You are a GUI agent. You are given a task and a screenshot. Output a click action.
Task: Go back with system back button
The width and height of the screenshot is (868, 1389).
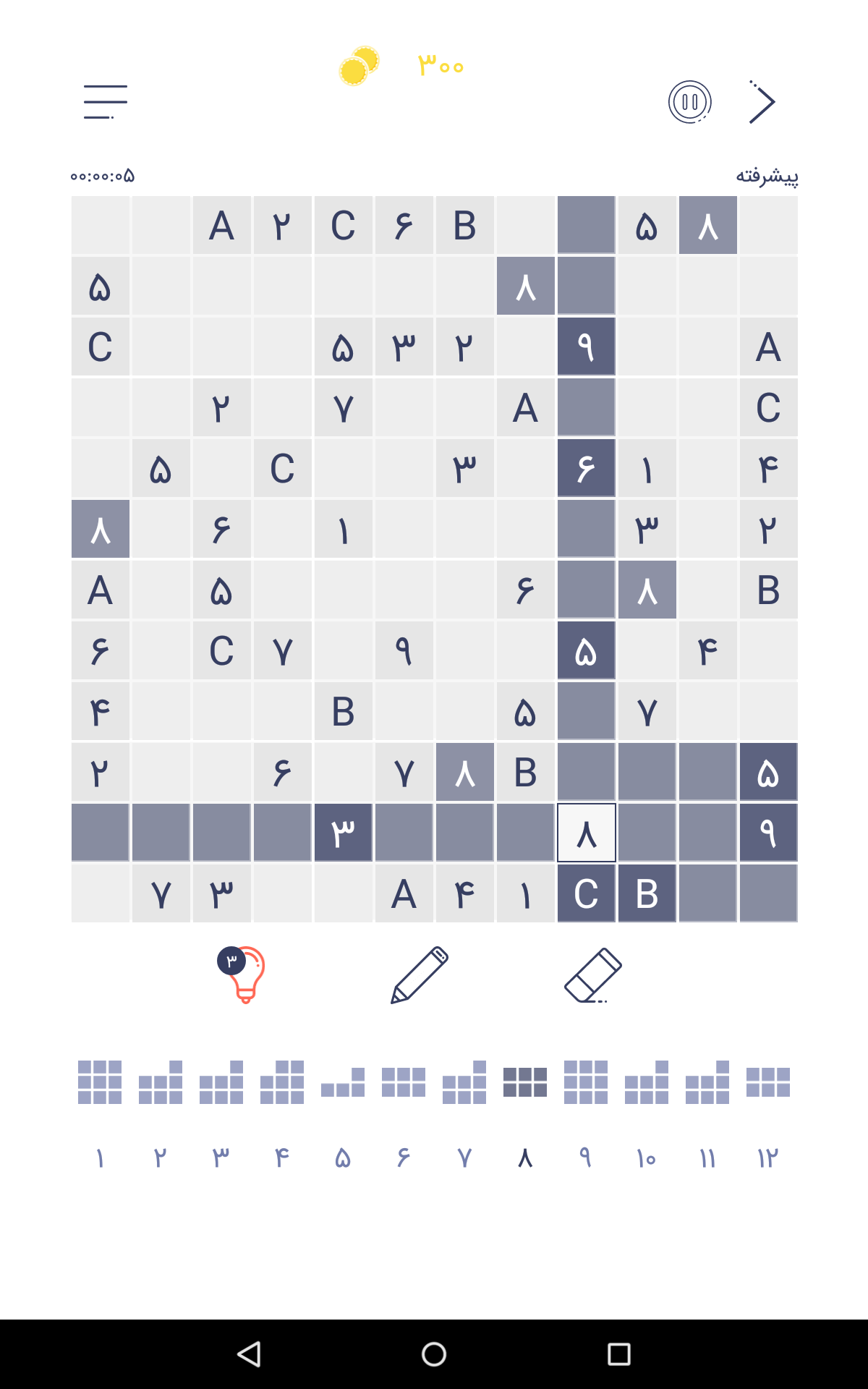click(x=249, y=1354)
